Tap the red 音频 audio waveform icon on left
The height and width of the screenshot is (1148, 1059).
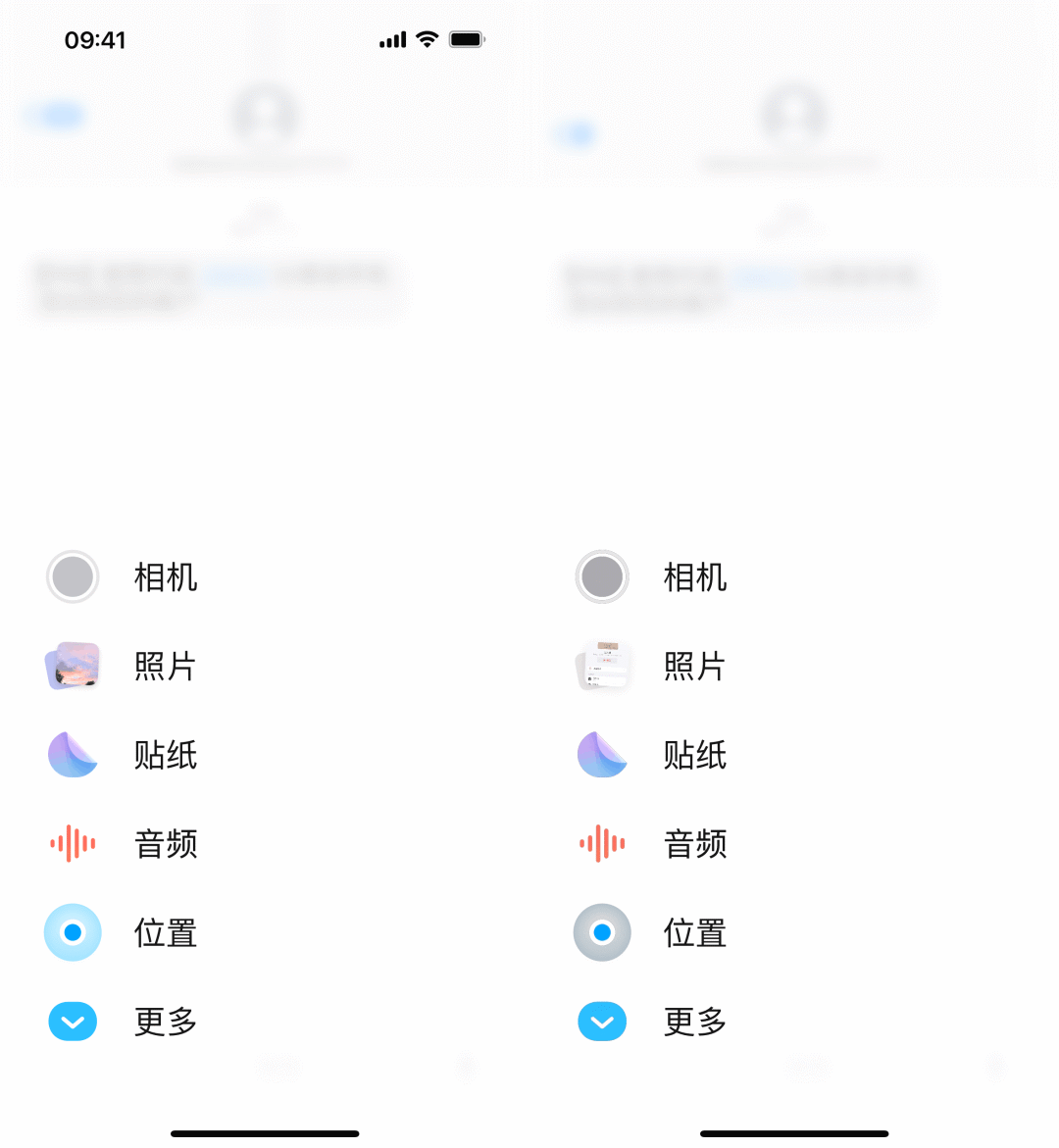click(x=73, y=844)
